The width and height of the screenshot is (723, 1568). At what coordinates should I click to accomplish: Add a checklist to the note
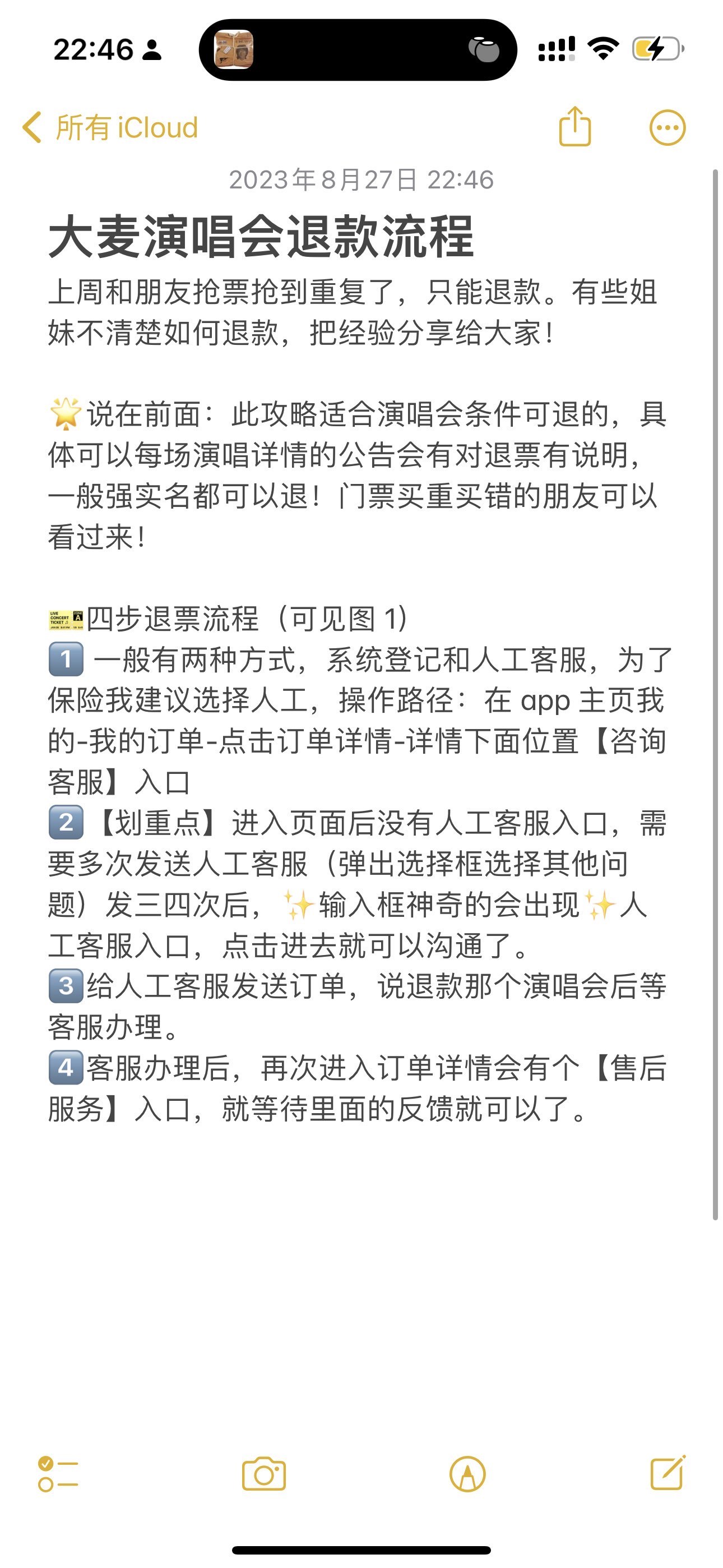(x=58, y=1474)
